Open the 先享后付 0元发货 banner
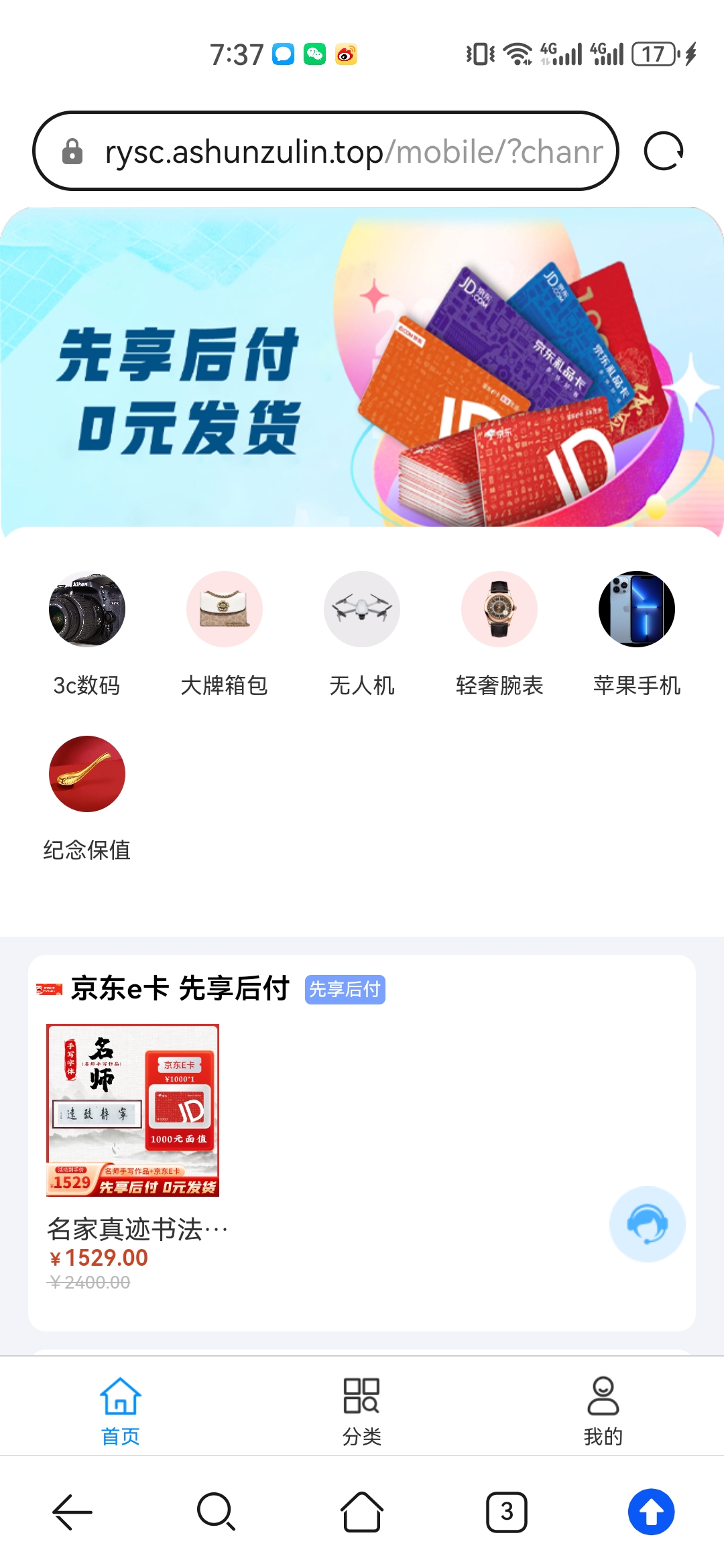This screenshot has width=724, height=1568. coord(362,367)
